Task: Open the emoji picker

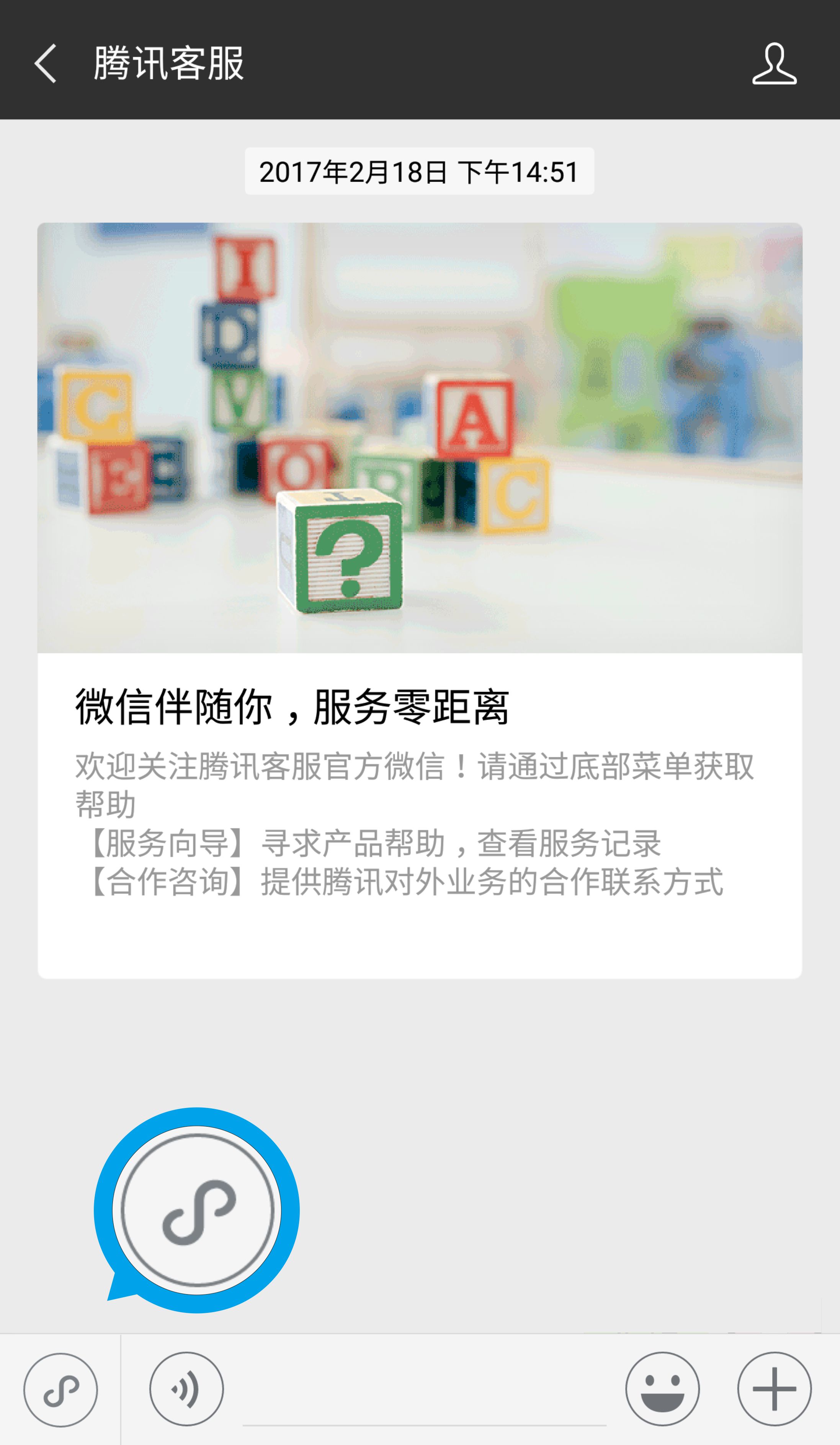Action: pyautogui.click(x=662, y=1389)
